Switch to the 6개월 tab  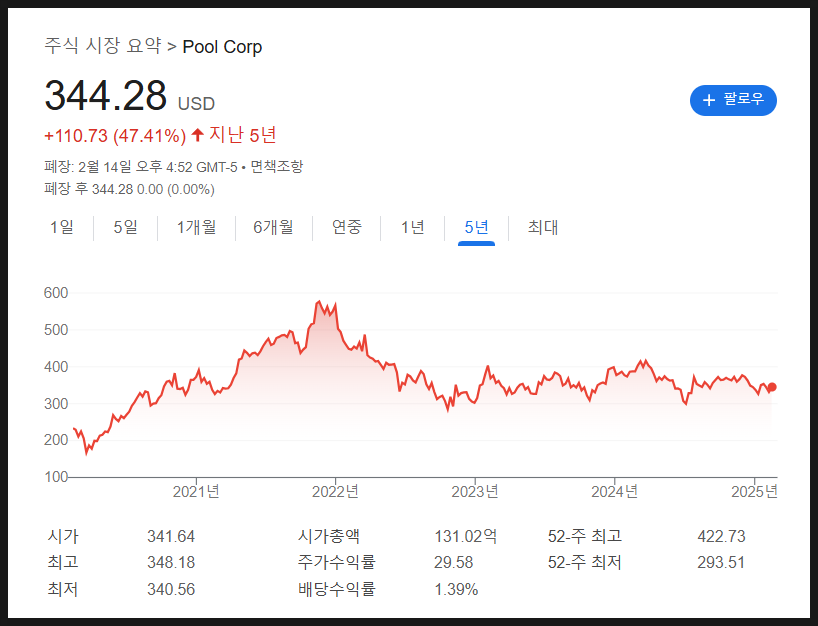tap(273, 228)
